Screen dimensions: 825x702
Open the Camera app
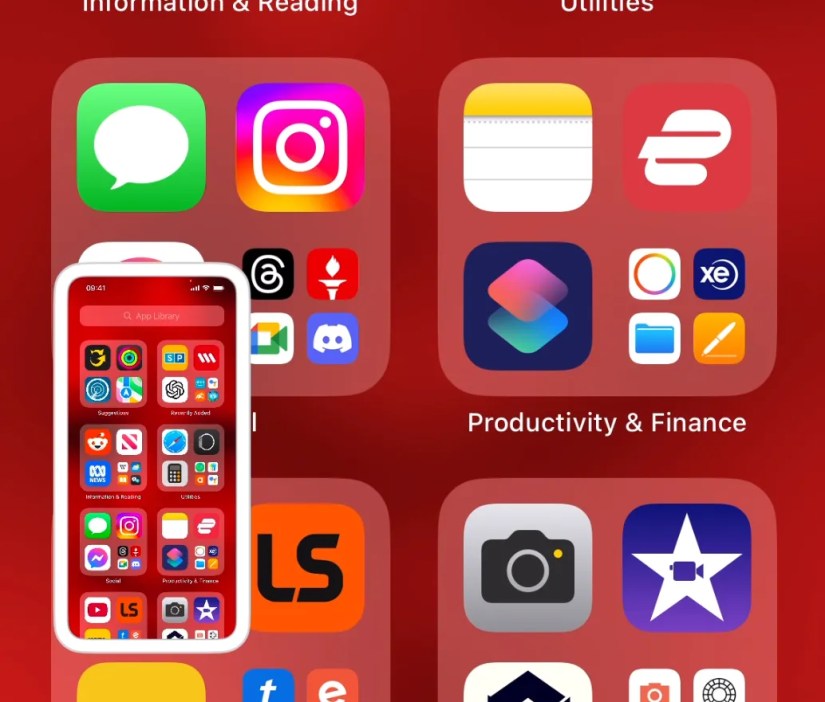pos(527,567)
